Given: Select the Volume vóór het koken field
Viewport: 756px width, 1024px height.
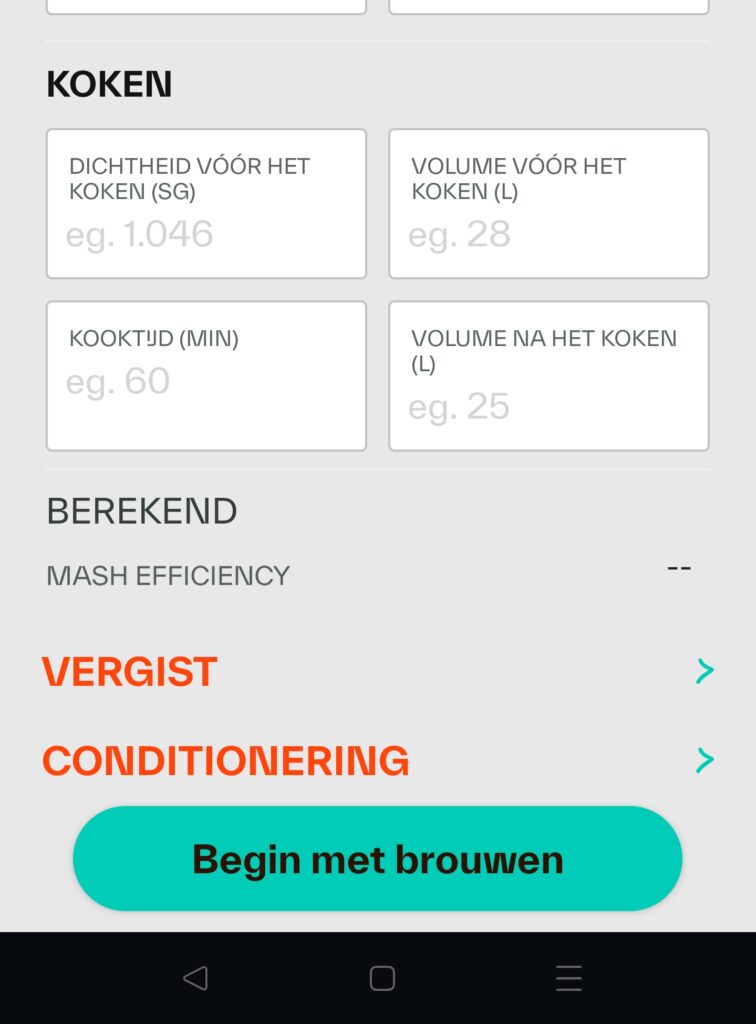Looking at the screenshot, I should pyautogui.click(x=549, y=203).
